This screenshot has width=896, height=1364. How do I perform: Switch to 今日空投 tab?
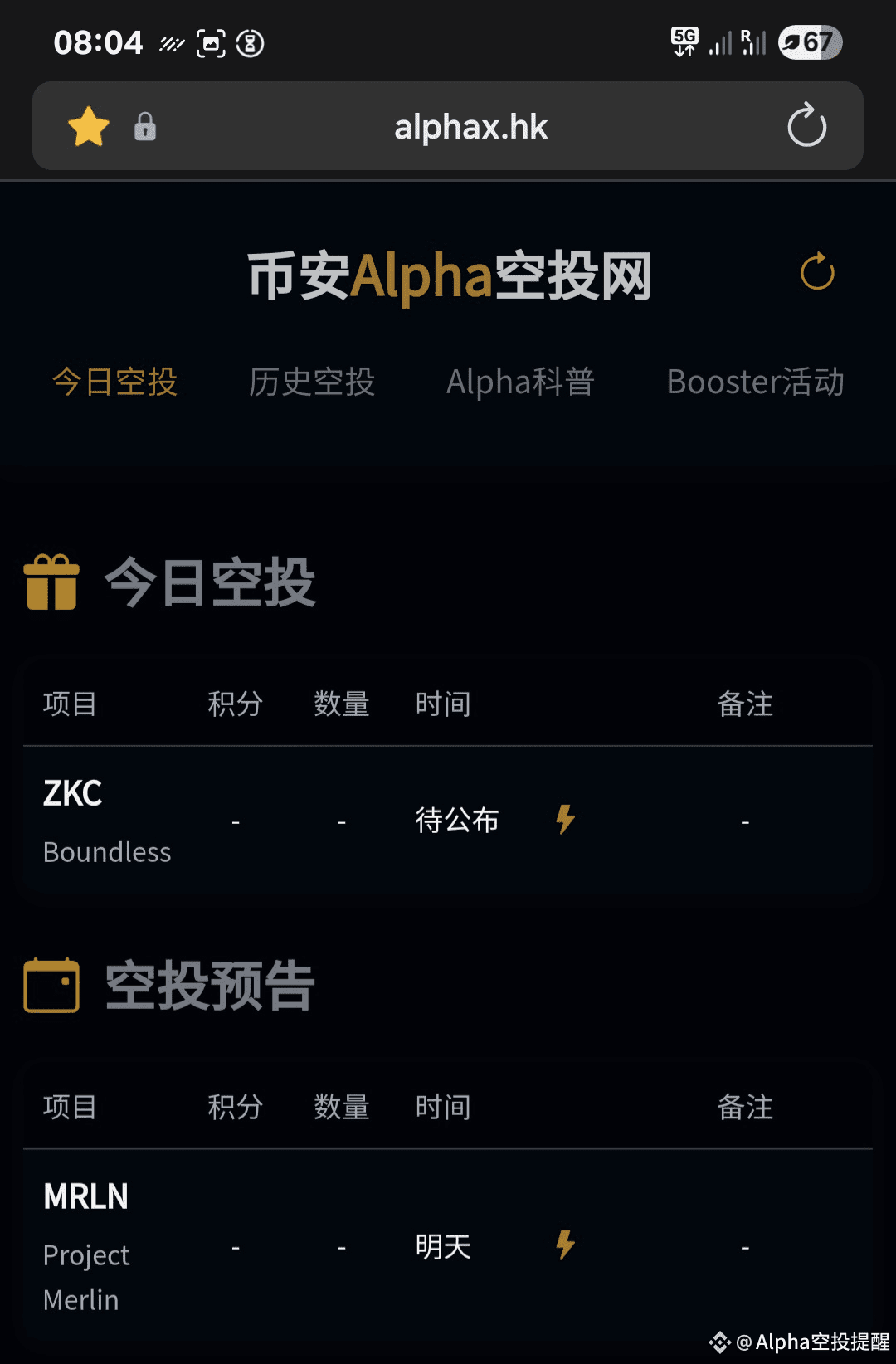(x=115, y=382)
